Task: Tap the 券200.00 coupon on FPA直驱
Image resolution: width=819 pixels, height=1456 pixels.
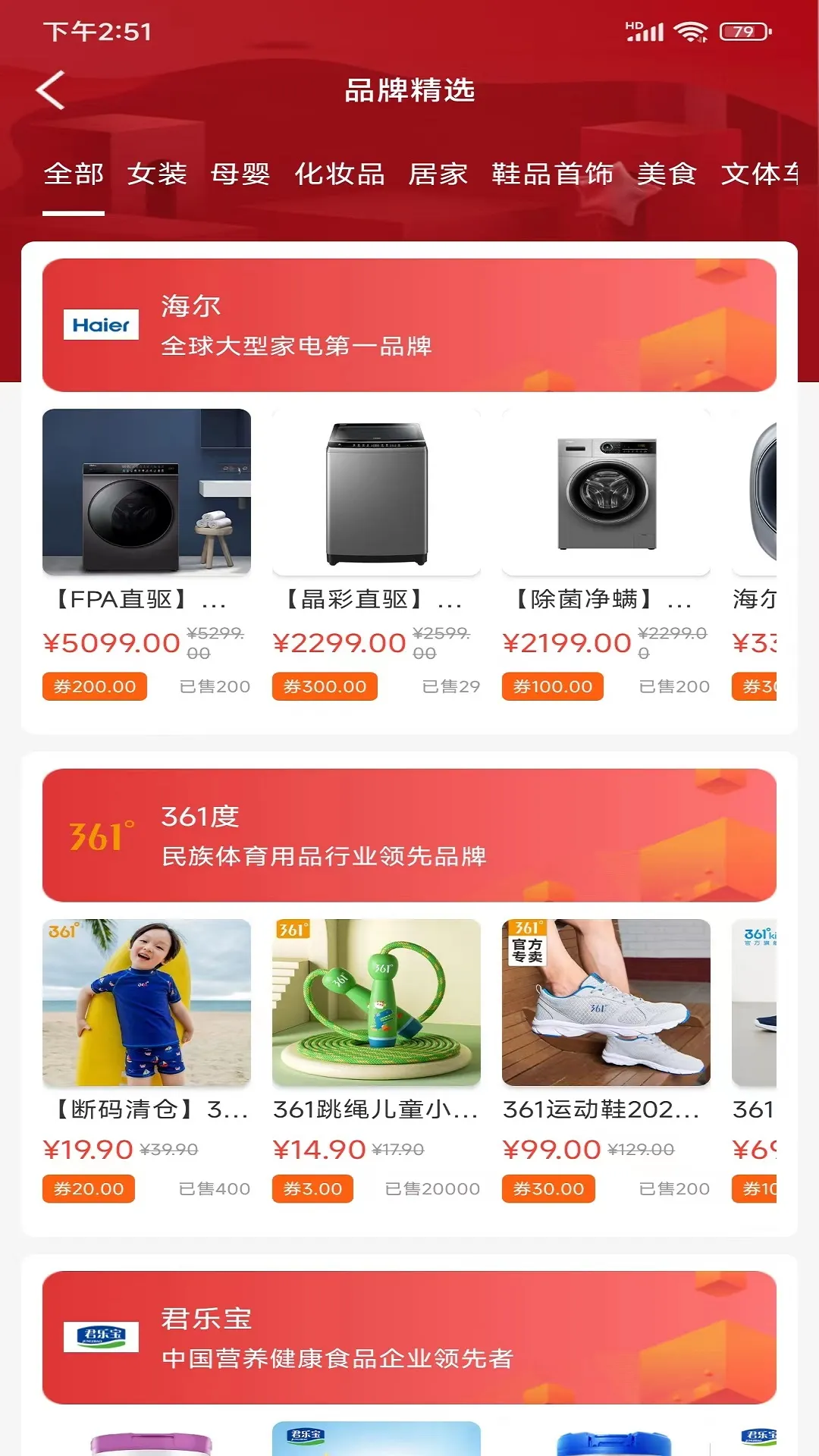Action: (95, 686)
